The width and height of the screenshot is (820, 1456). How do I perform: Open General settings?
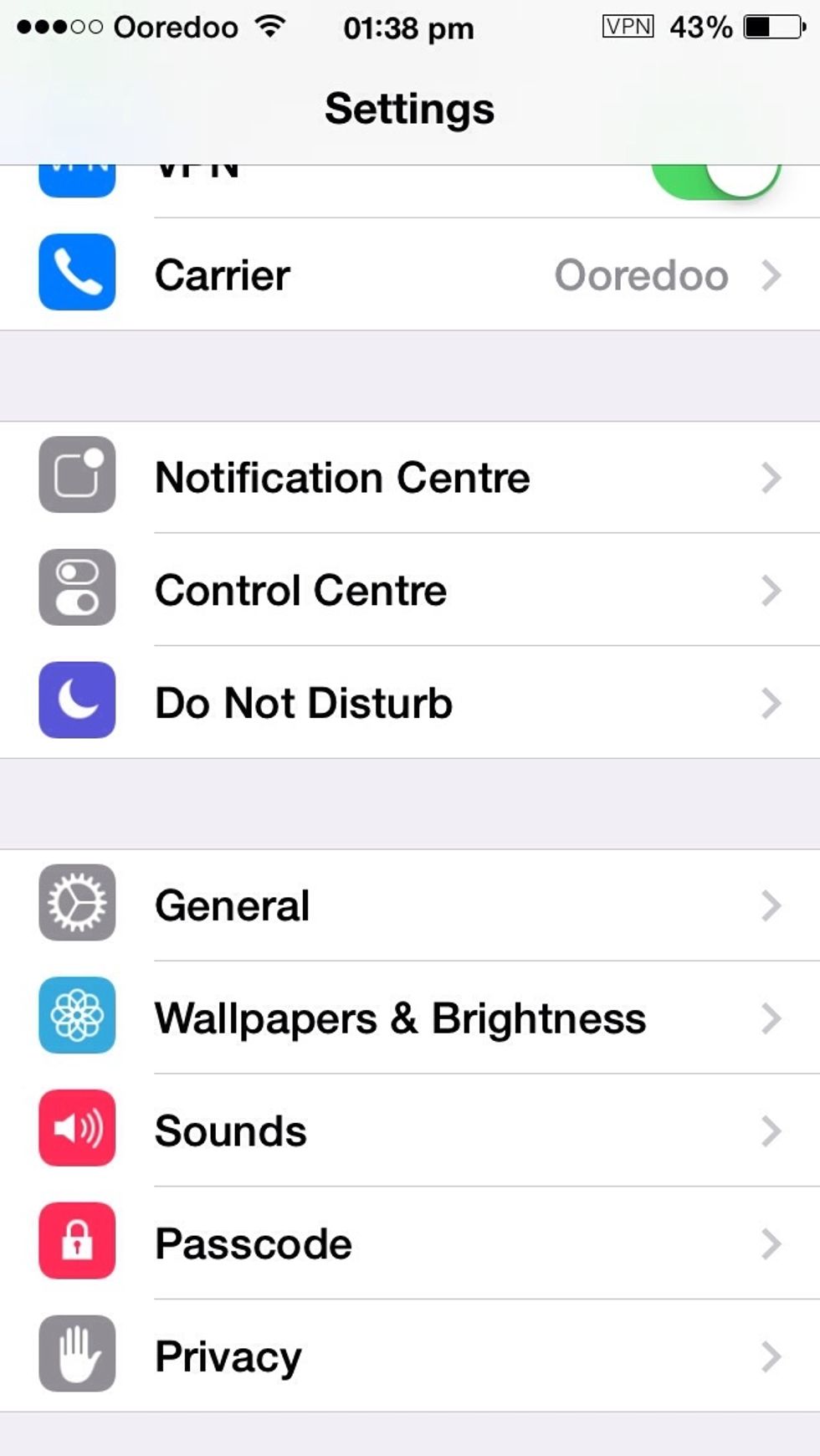tap(410, 905)
